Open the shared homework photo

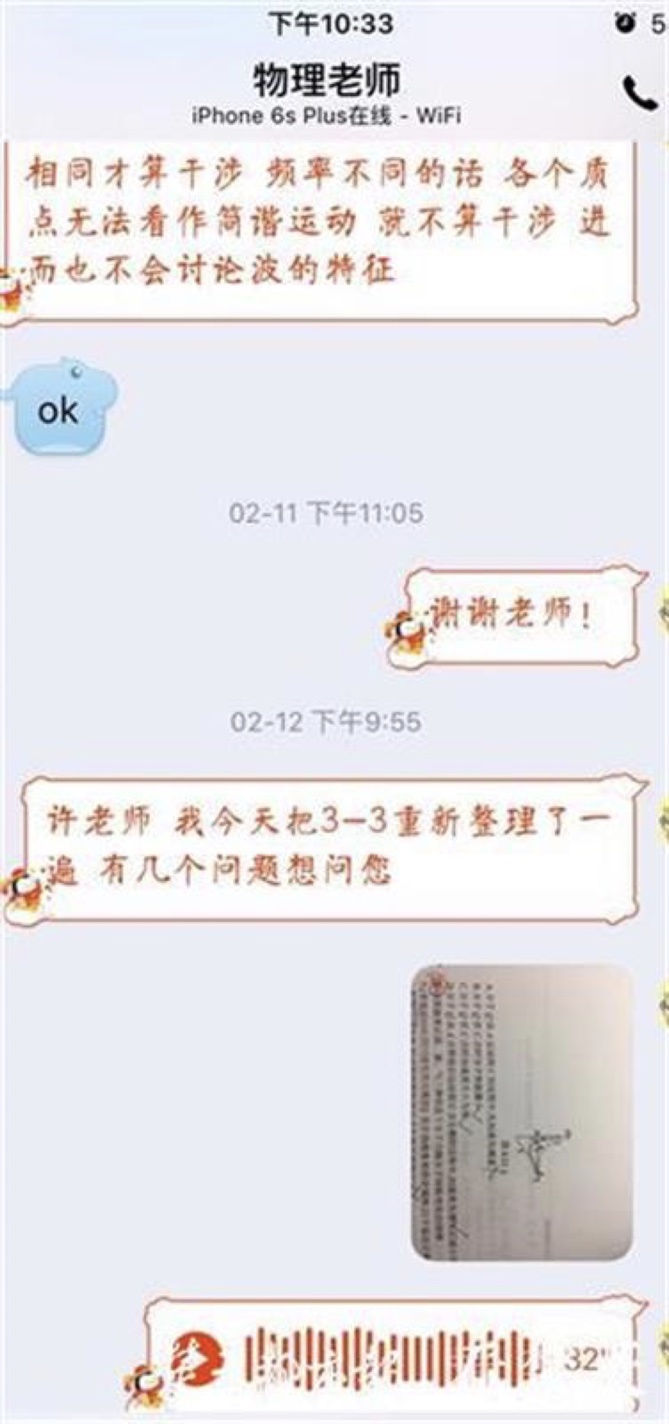click(x=522, y=1111)
